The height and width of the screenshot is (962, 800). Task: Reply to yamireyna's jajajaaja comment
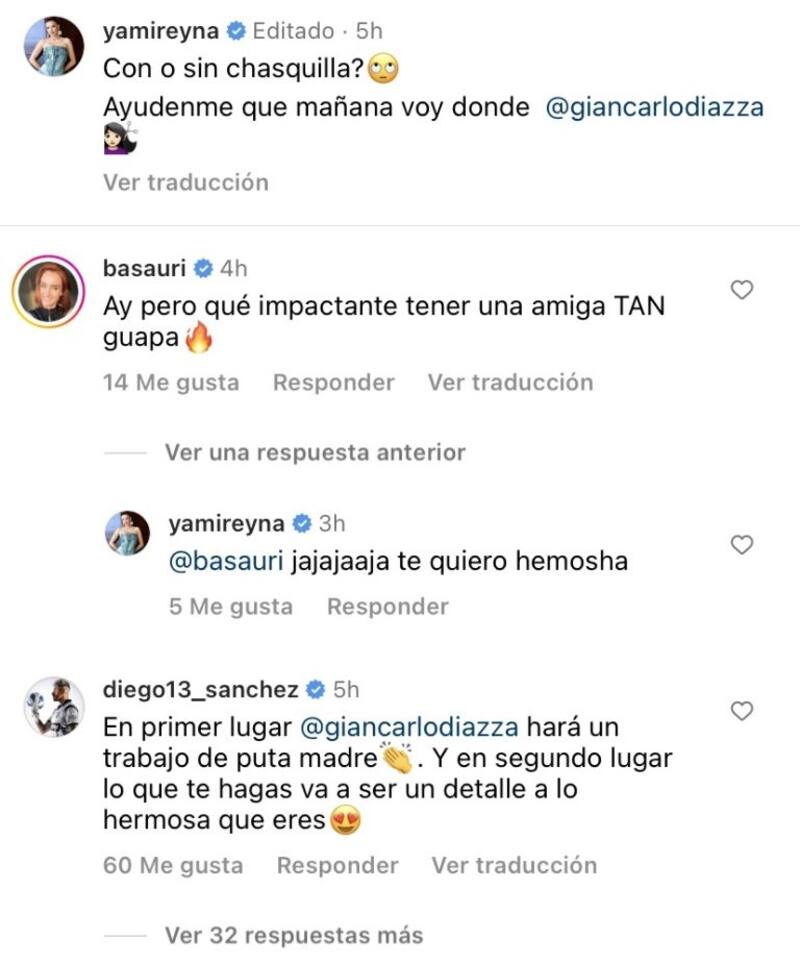pyautogui.click(x=387, y=606)
